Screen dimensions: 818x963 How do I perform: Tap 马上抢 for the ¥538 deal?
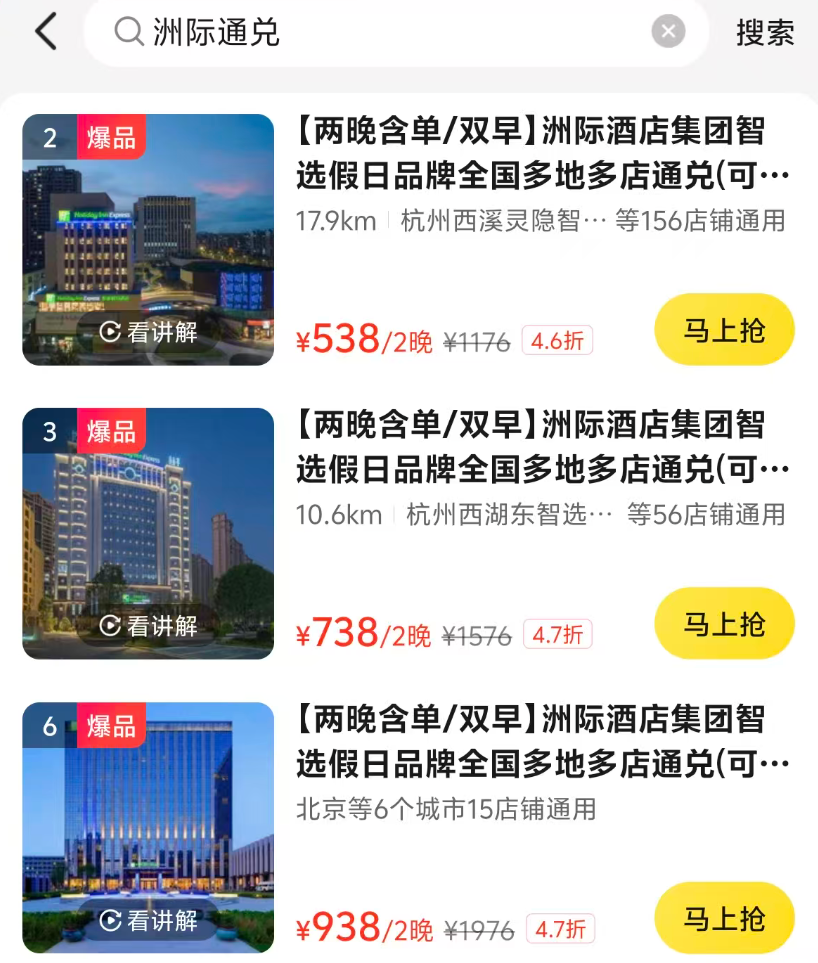724,330
